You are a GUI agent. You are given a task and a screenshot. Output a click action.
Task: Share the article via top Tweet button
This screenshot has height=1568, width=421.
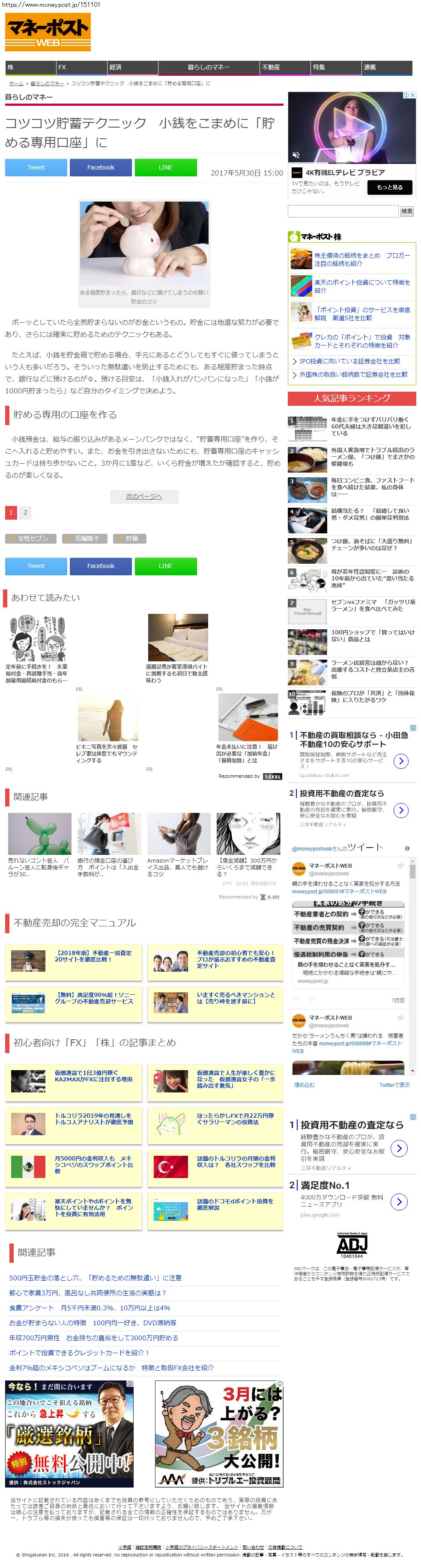coord(36,167)
